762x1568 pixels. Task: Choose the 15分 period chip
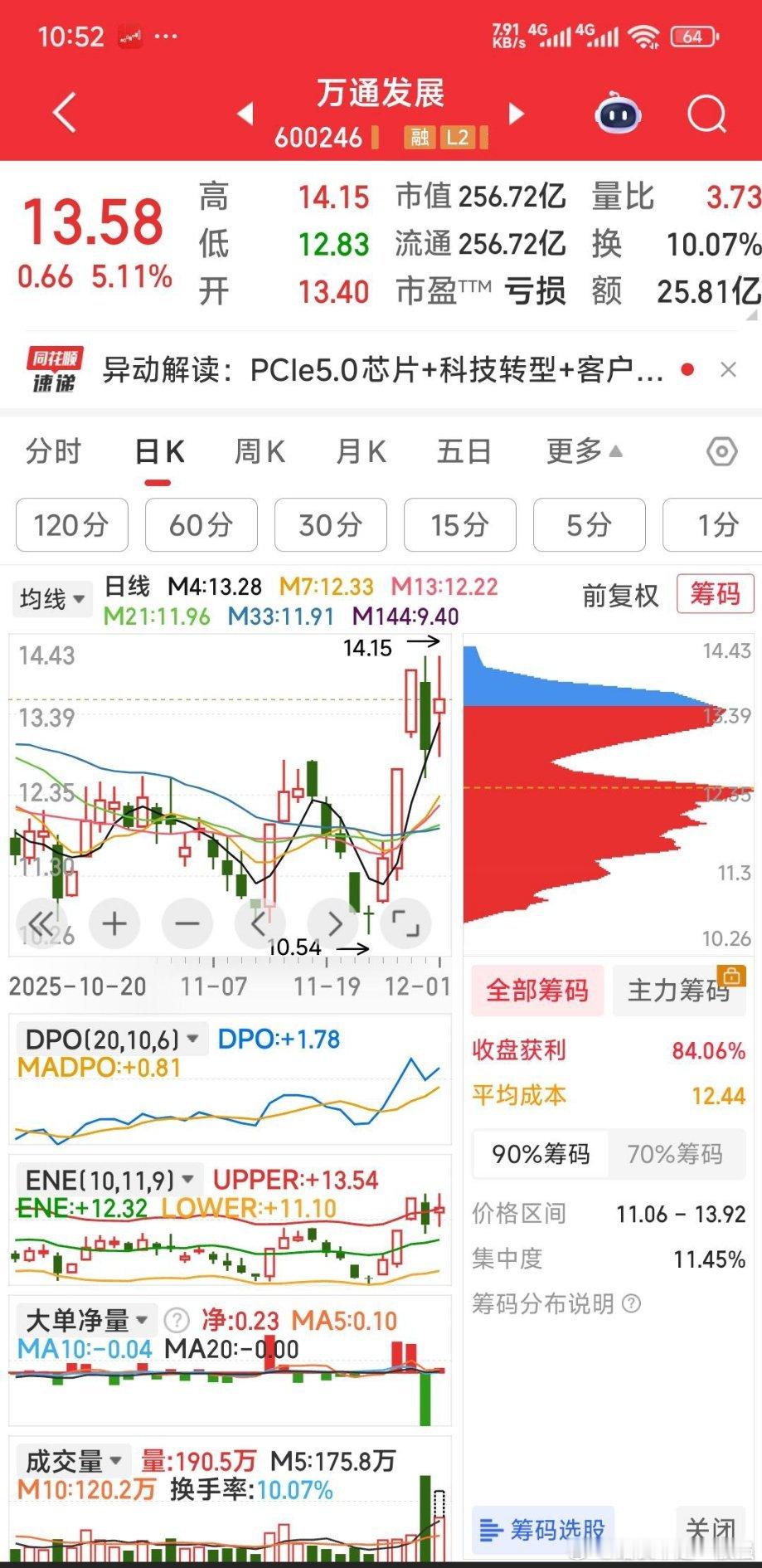[459, 524]
